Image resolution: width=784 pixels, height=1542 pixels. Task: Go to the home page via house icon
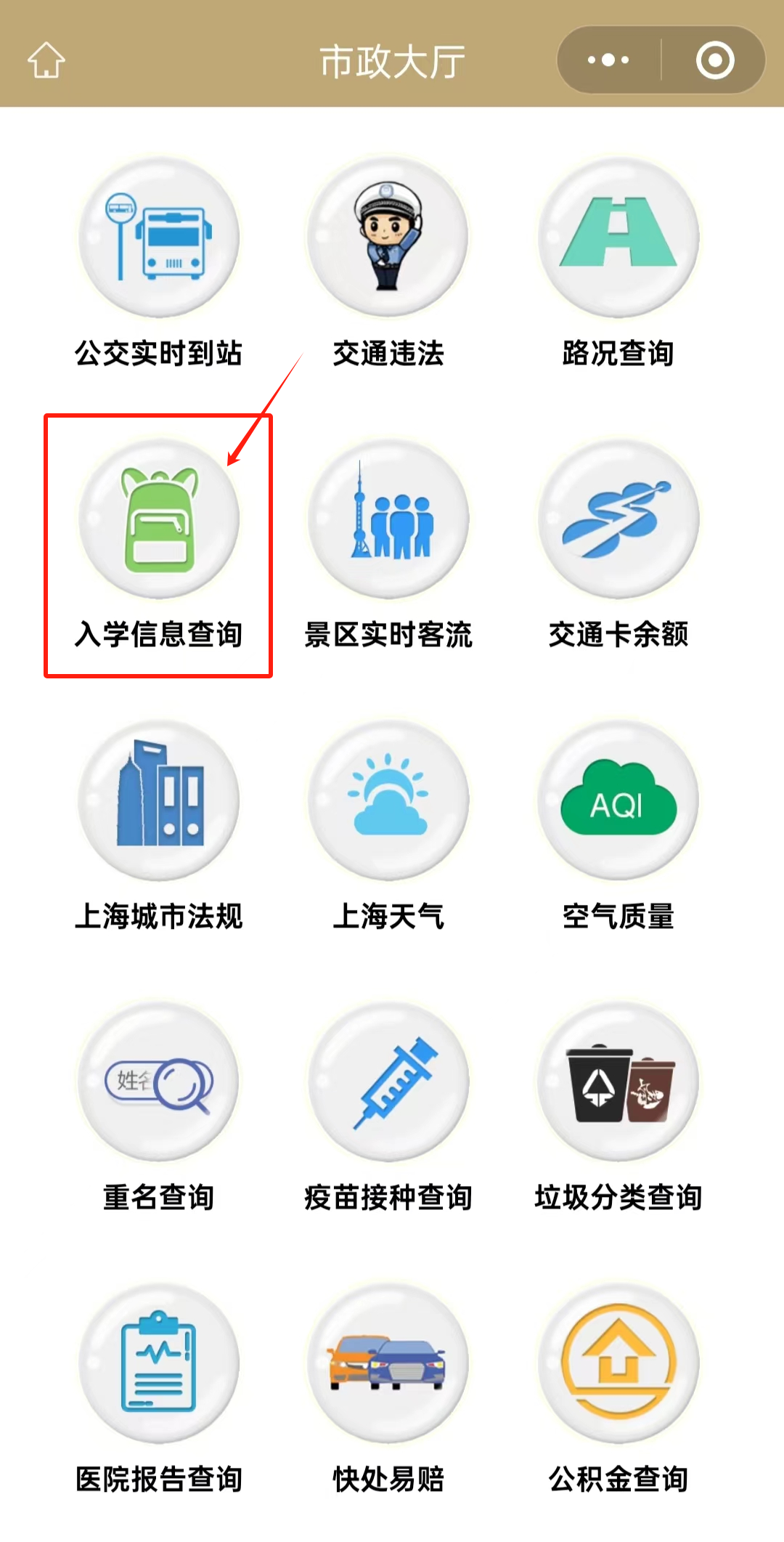pyautogui.click(x=46, y=60)
